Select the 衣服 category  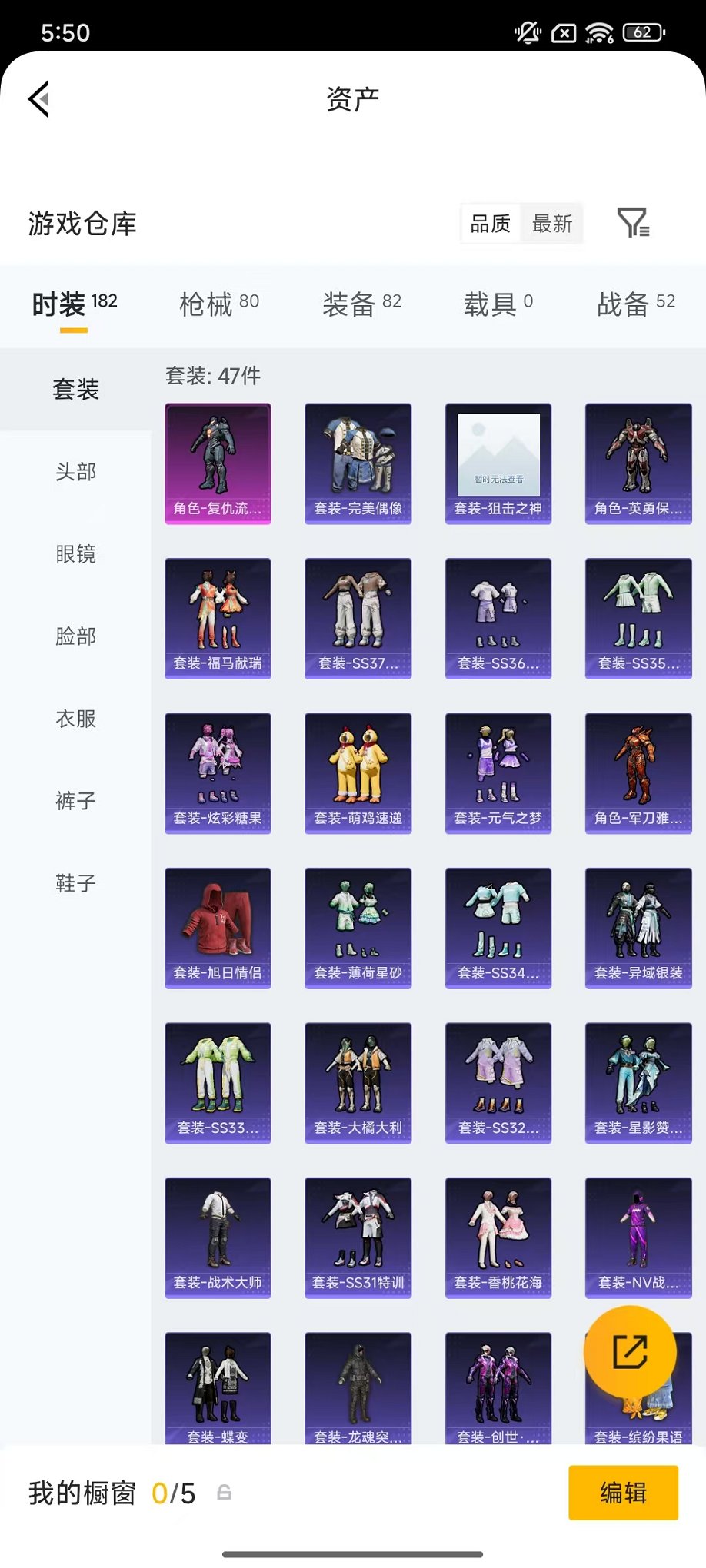click(75, 719)
